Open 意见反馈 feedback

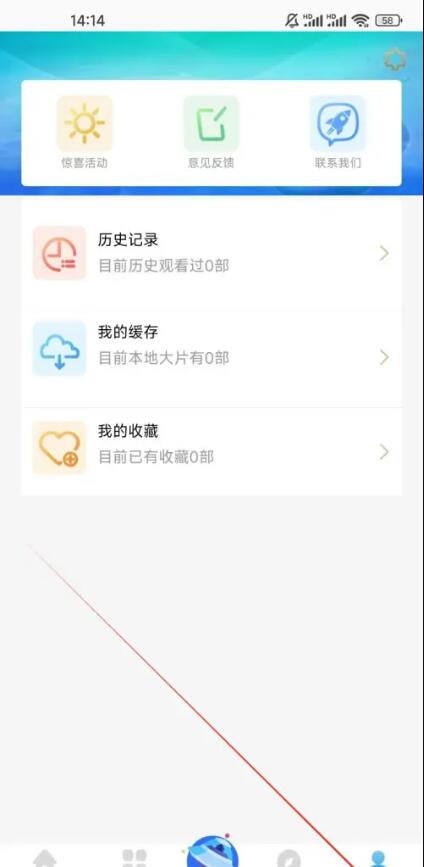(x=211, y=132)
